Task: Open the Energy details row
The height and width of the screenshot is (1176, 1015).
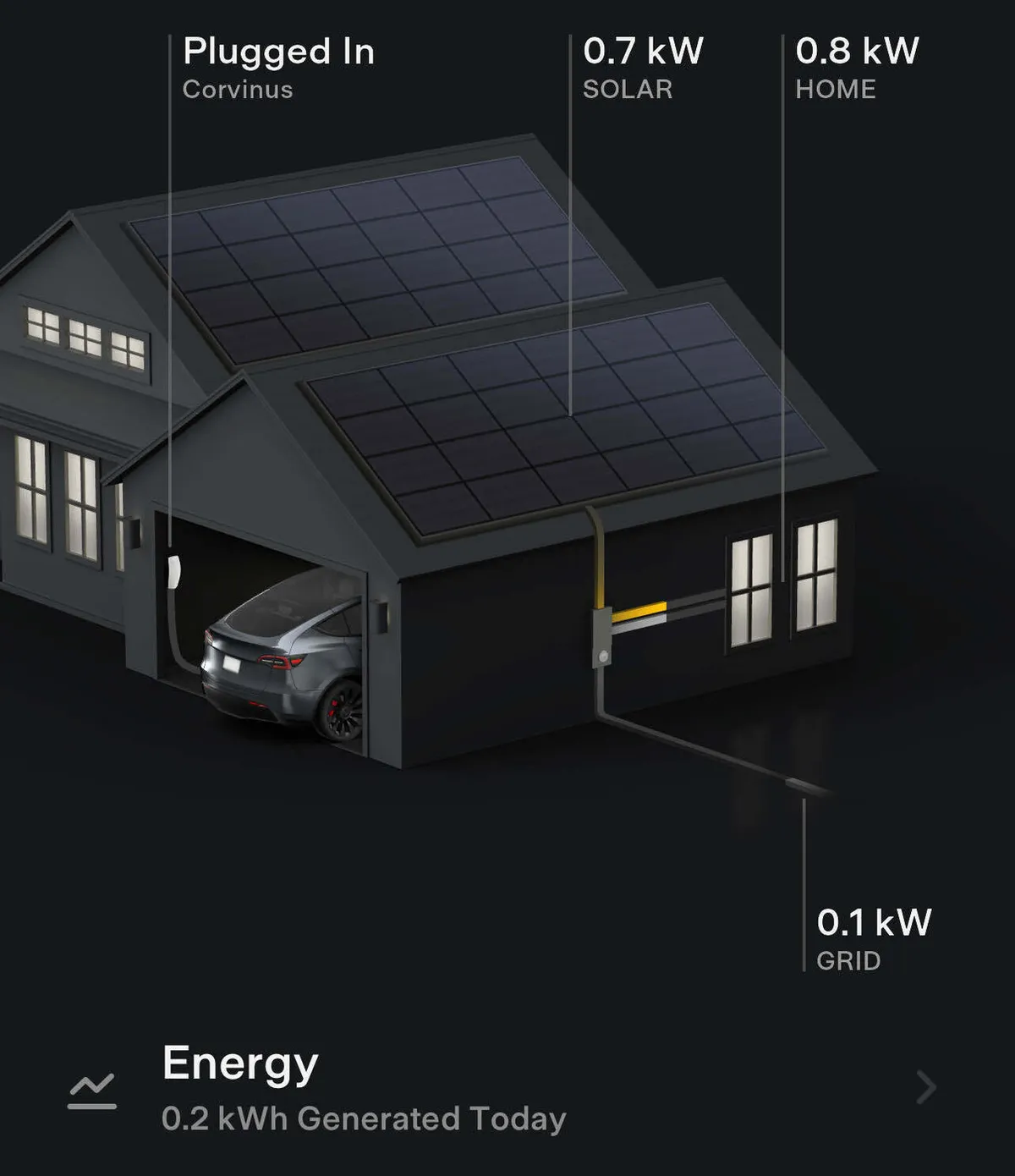Action: (x=506, y=1087)
